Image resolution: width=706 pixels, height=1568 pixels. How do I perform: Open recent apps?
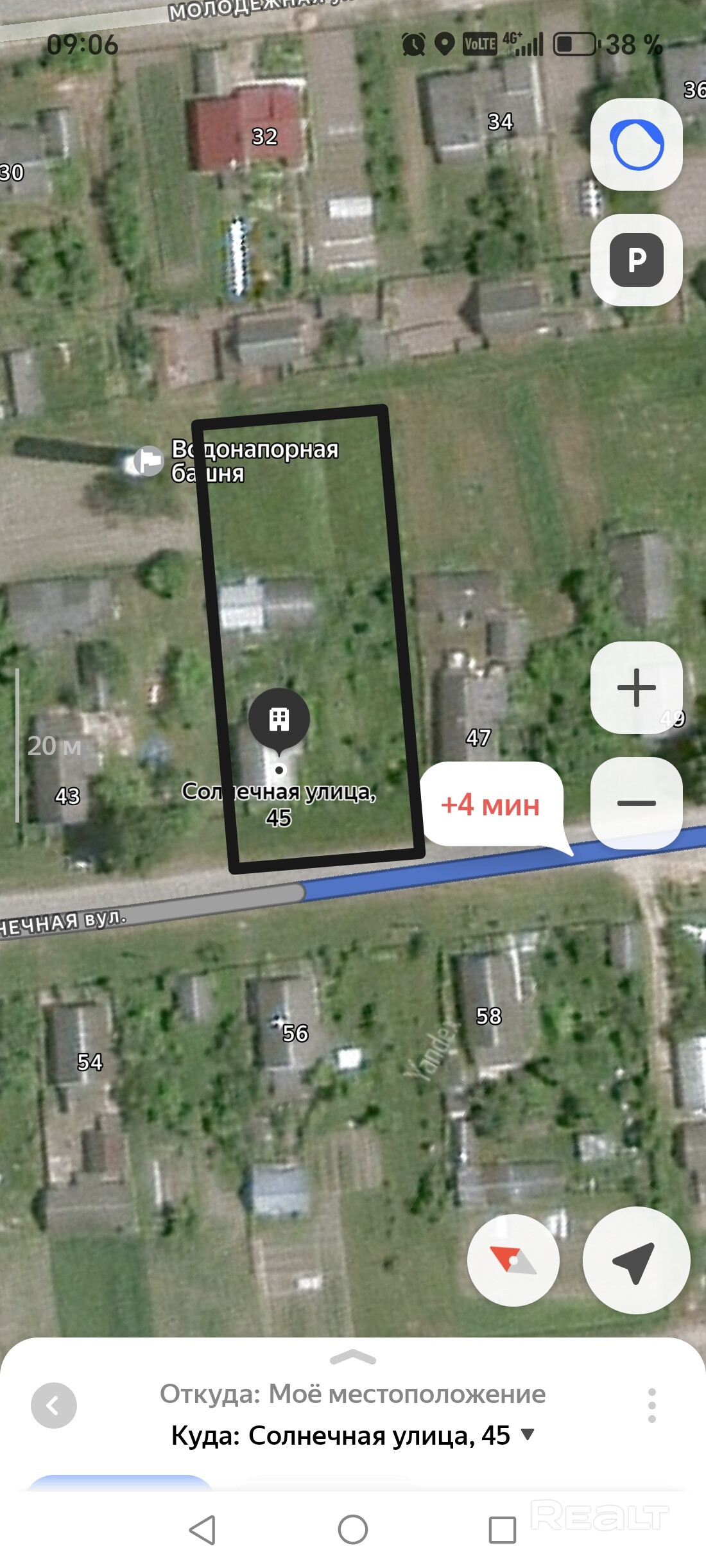(x=502, y=1529)
